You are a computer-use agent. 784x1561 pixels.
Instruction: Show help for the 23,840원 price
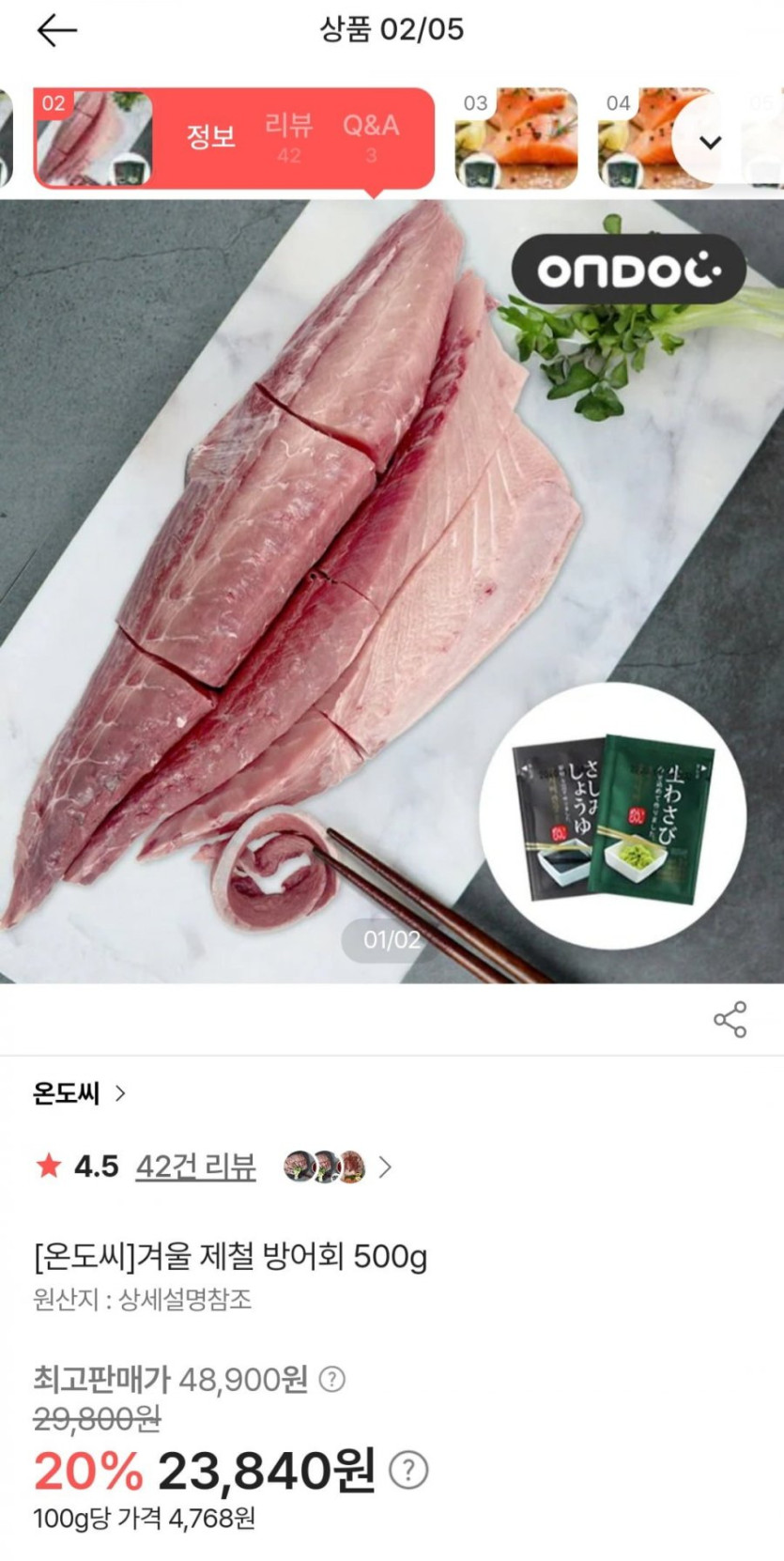point(407,1470)
